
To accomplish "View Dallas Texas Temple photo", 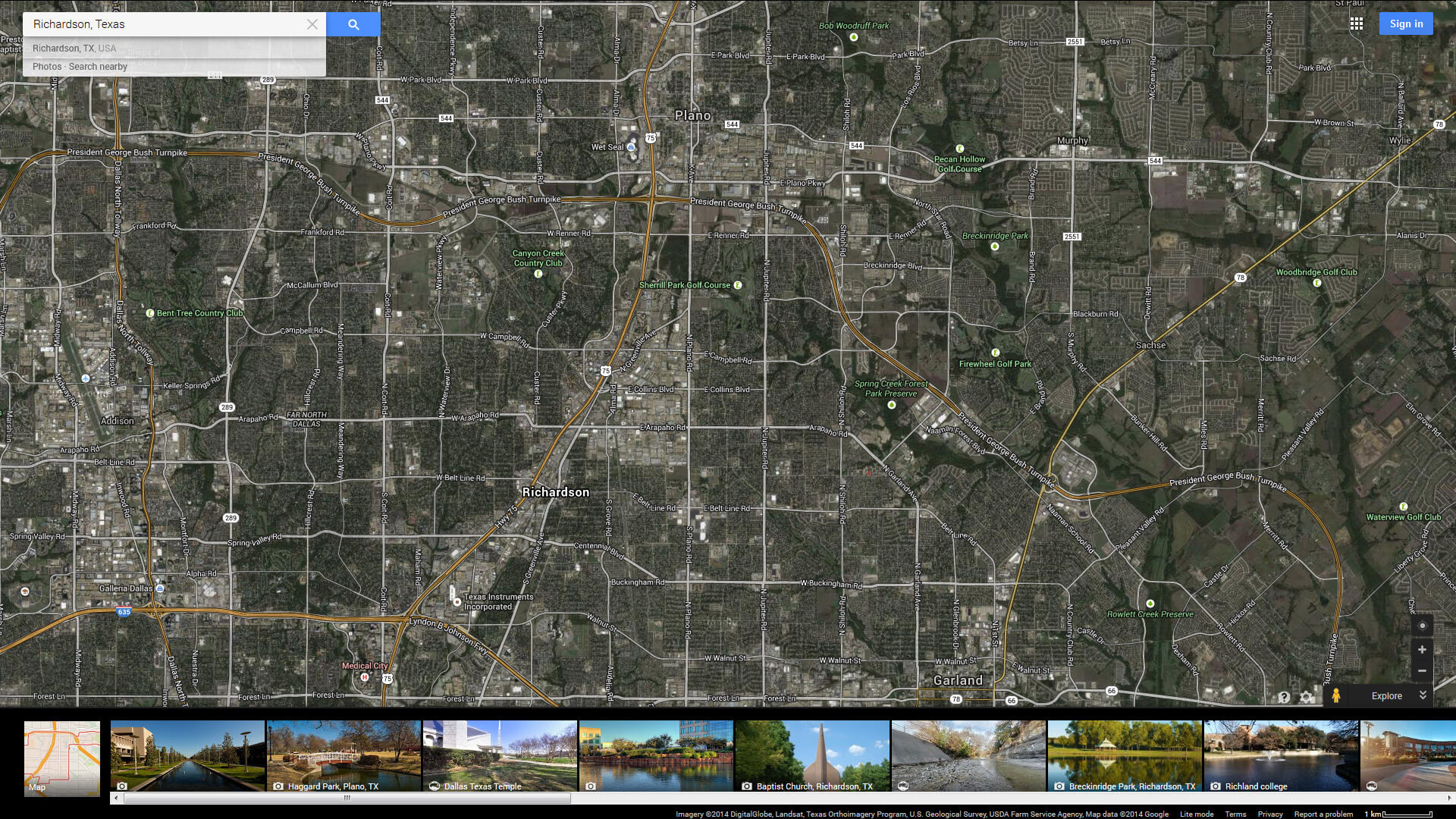I will click(500, 756).
